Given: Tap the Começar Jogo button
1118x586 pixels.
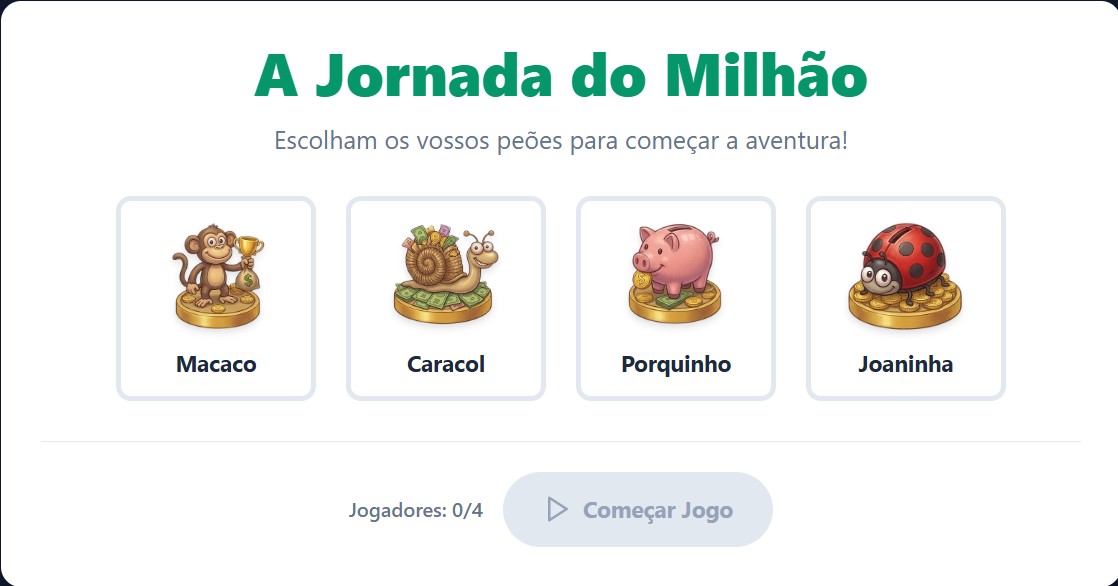Looking at the screenshot, I should [638, 510].
